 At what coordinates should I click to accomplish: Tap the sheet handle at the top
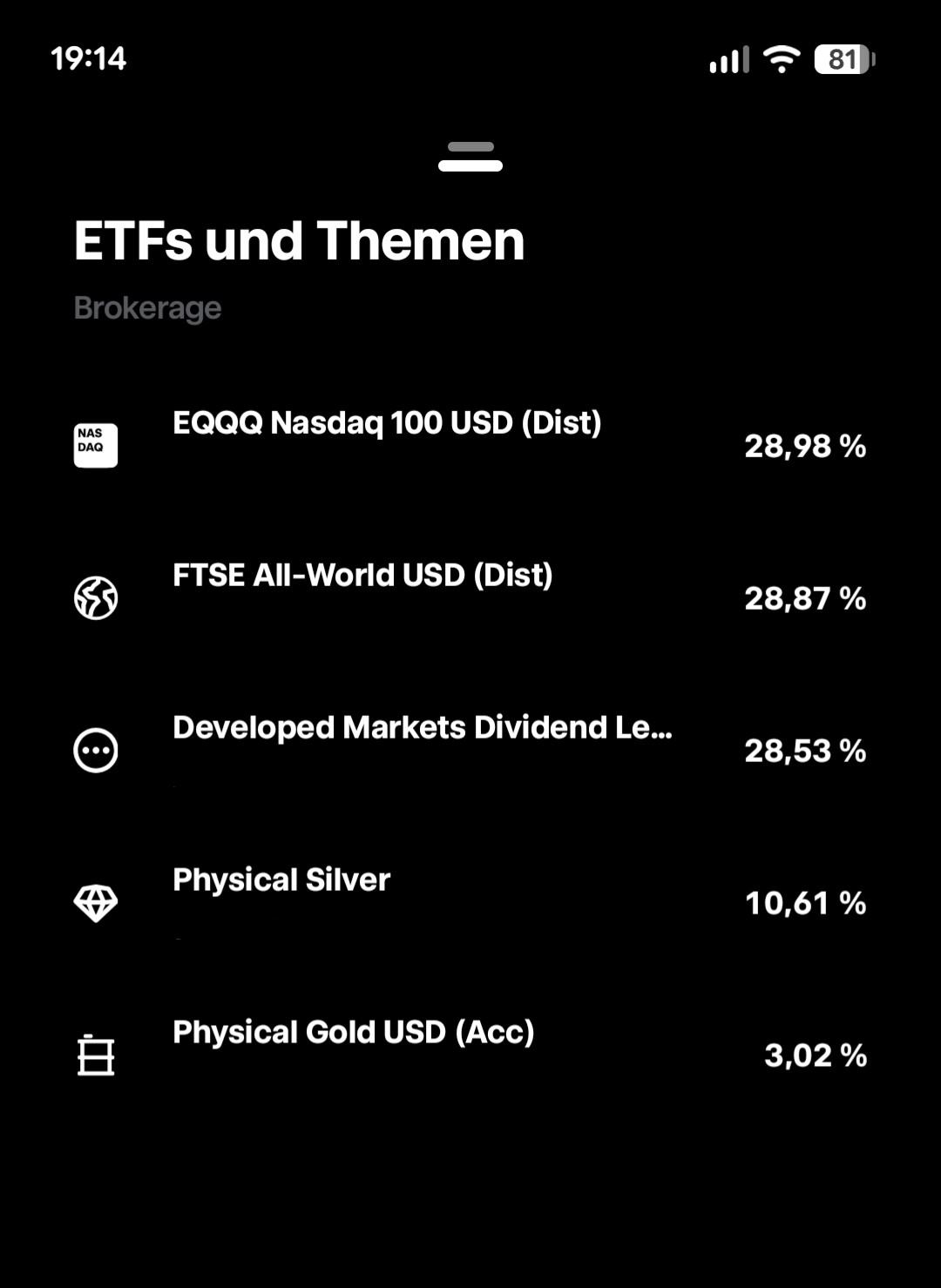coord(470,157)
